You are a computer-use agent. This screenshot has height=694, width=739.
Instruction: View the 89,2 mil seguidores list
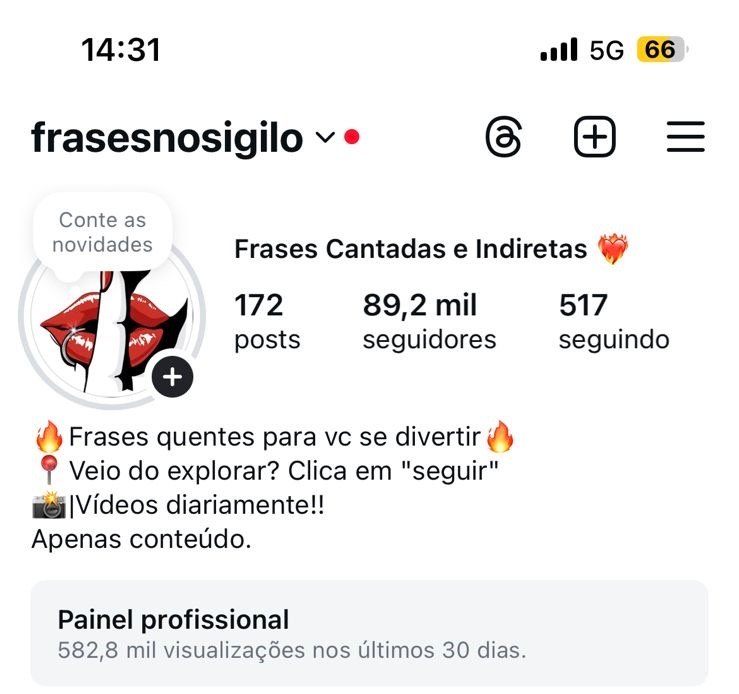[x=429, y=320]
